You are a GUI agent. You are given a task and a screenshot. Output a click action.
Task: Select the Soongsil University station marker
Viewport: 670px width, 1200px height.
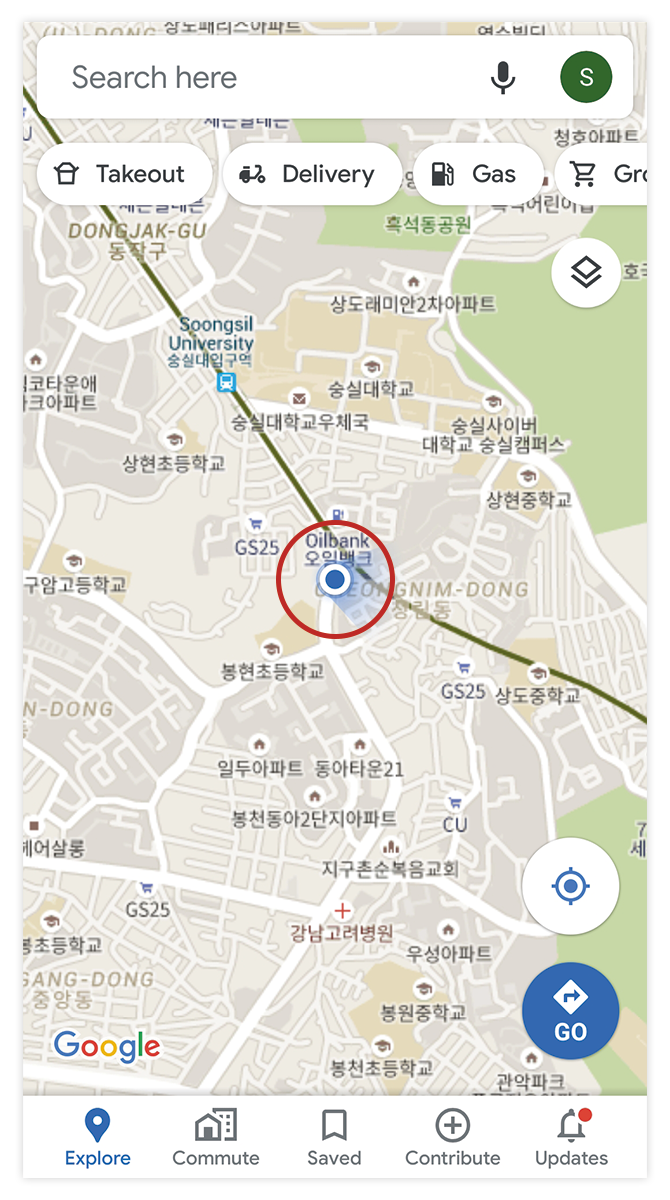pyautogui.click(x=227, y=381)
